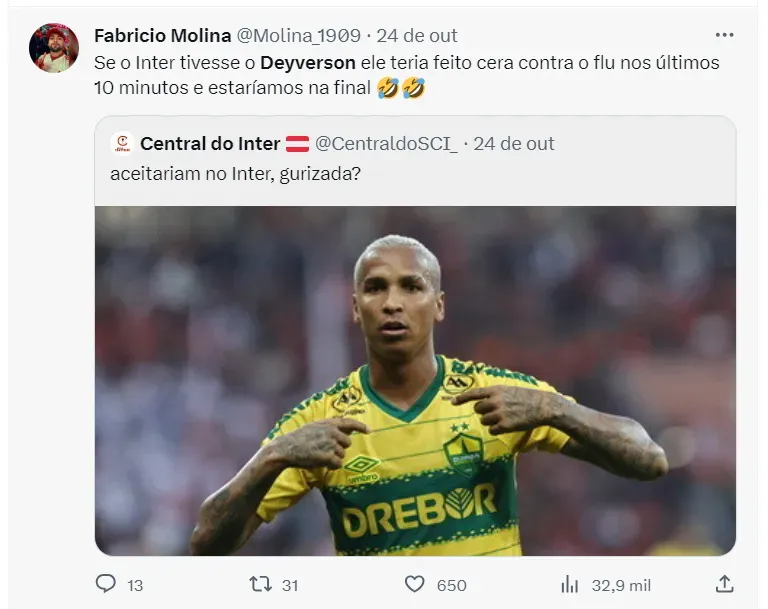Share this tweet
768x609 pixels.
(725, 584)
